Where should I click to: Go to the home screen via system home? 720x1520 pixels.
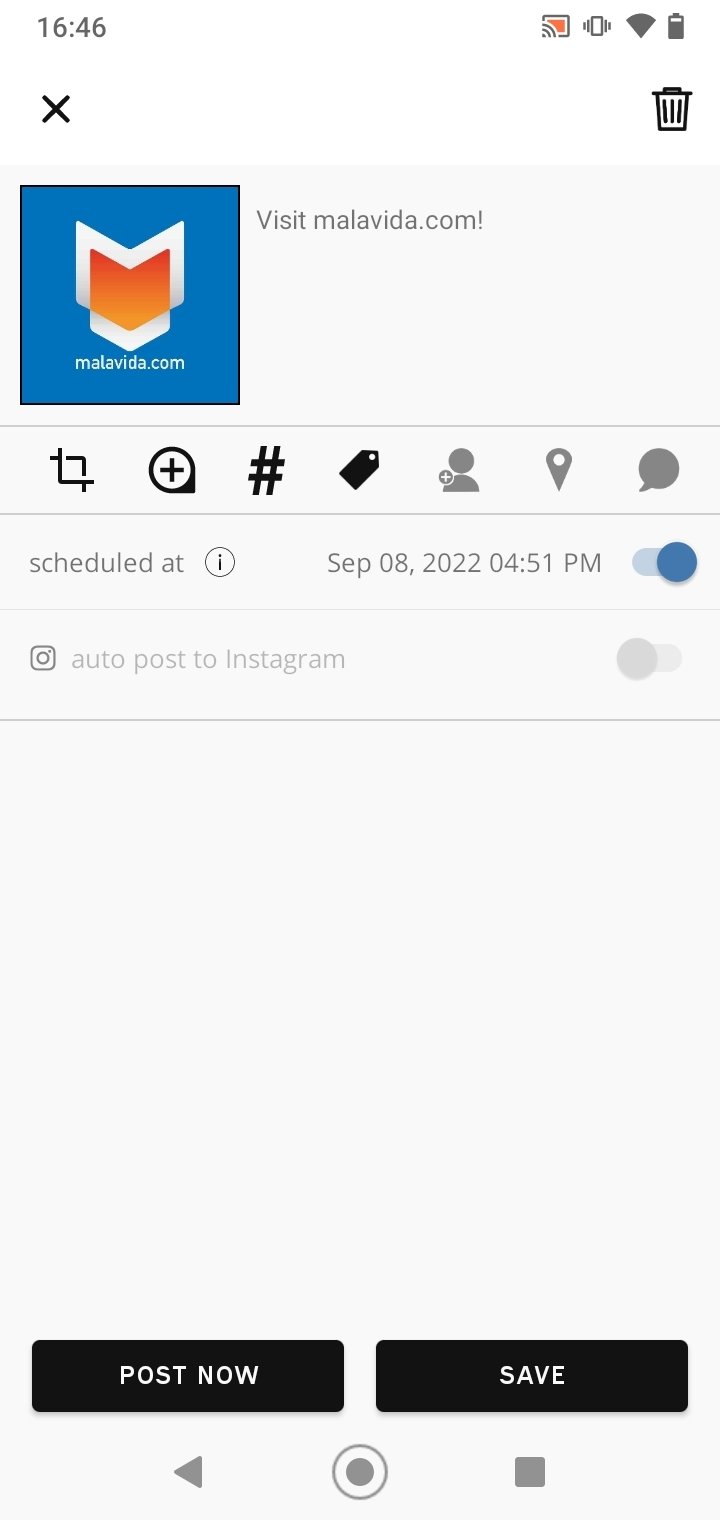coord(360,1472)
